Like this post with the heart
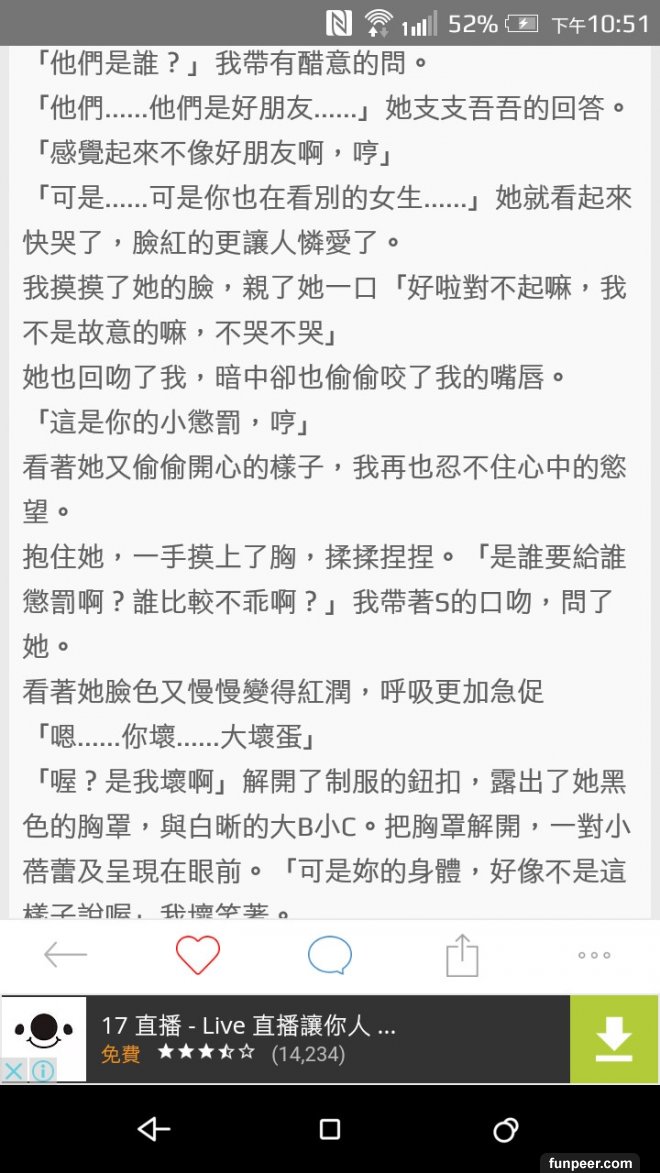660x1173 pixels. tap(198, 955)
